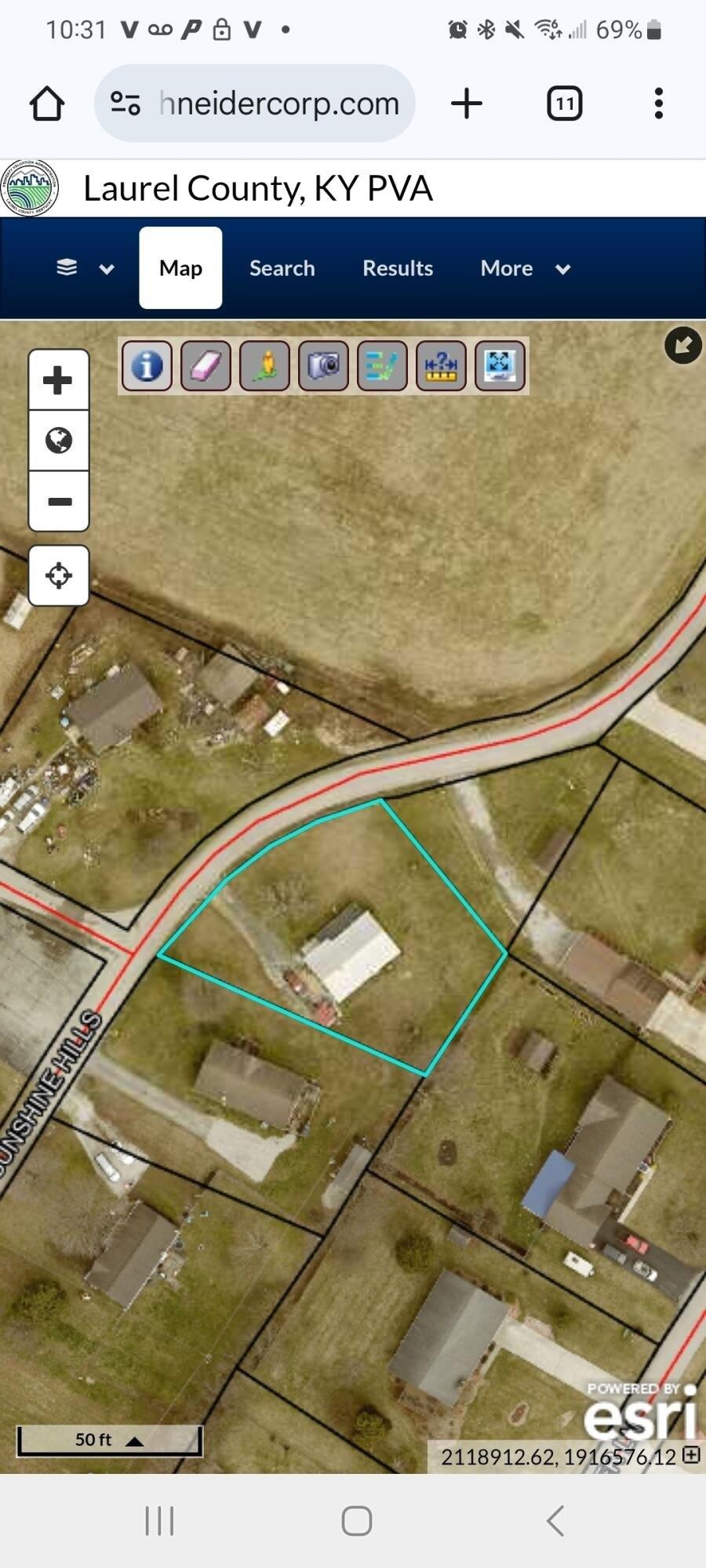Expand the map layers dropdown
The height and width of the screenshot is (1568, 706).
click(x=86, y=269)
